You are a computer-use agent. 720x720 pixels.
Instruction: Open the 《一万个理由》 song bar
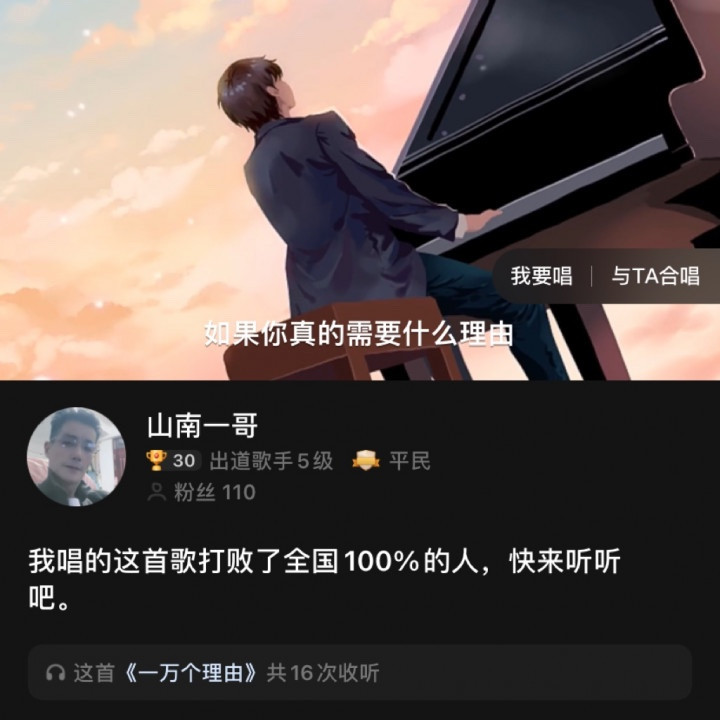(358, 672)
